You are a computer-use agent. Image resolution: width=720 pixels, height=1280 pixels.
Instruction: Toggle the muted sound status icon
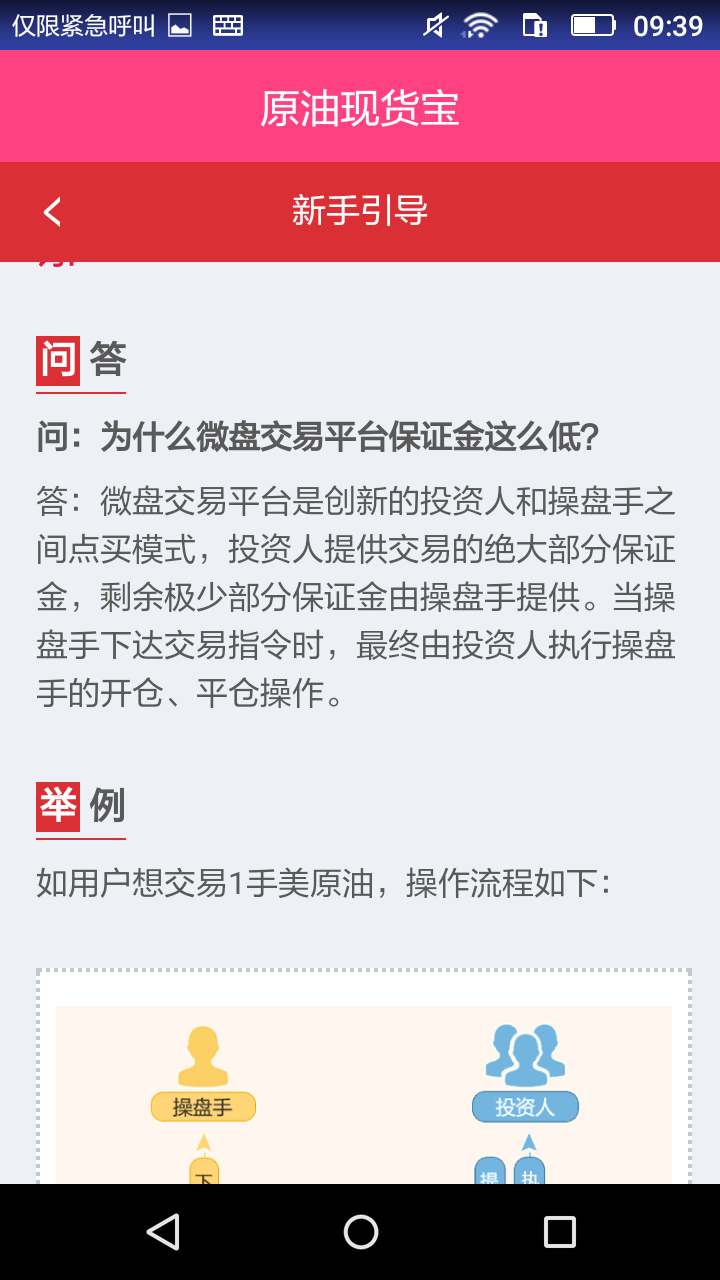[x=434, y=25]
